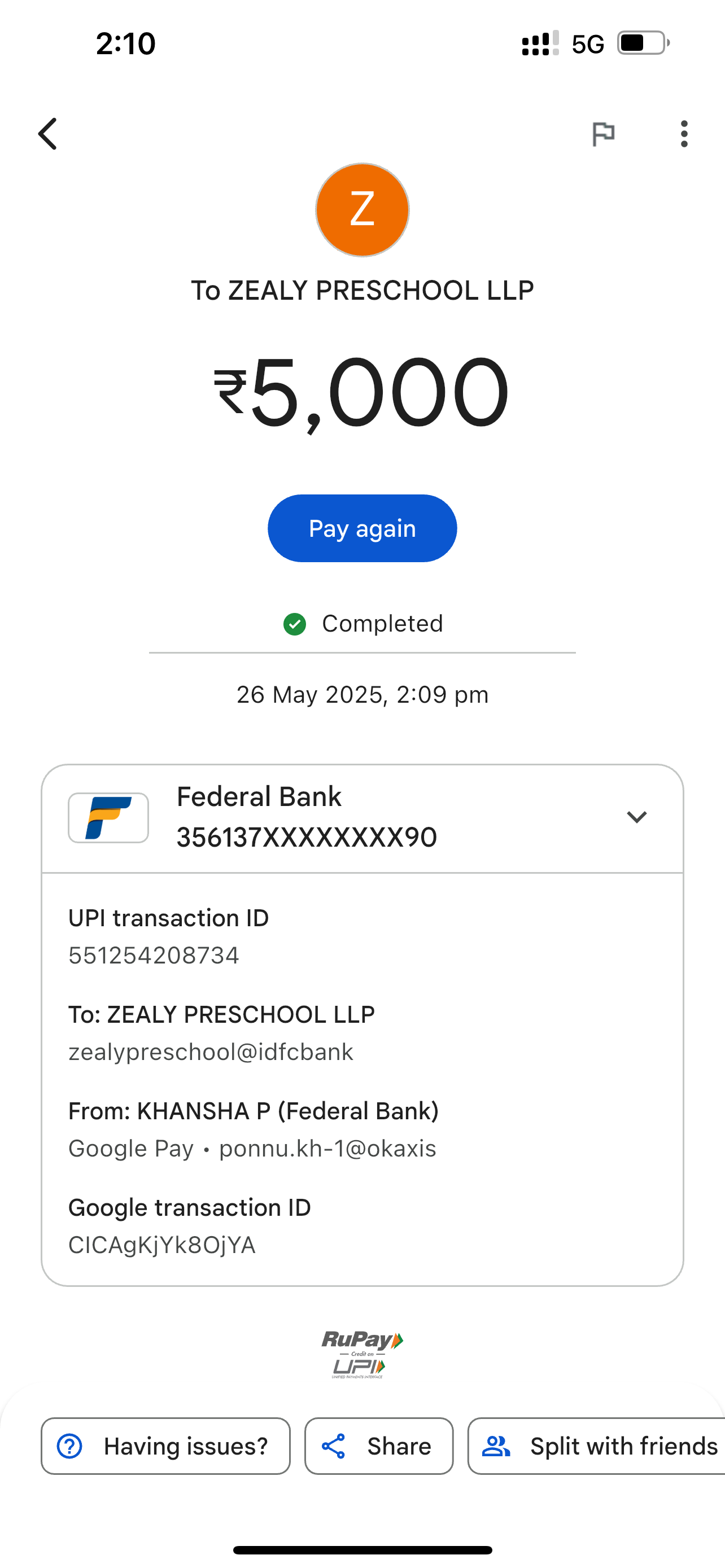Report this transaction with the flag icon

pyautogui.click(x=603, y=134)
